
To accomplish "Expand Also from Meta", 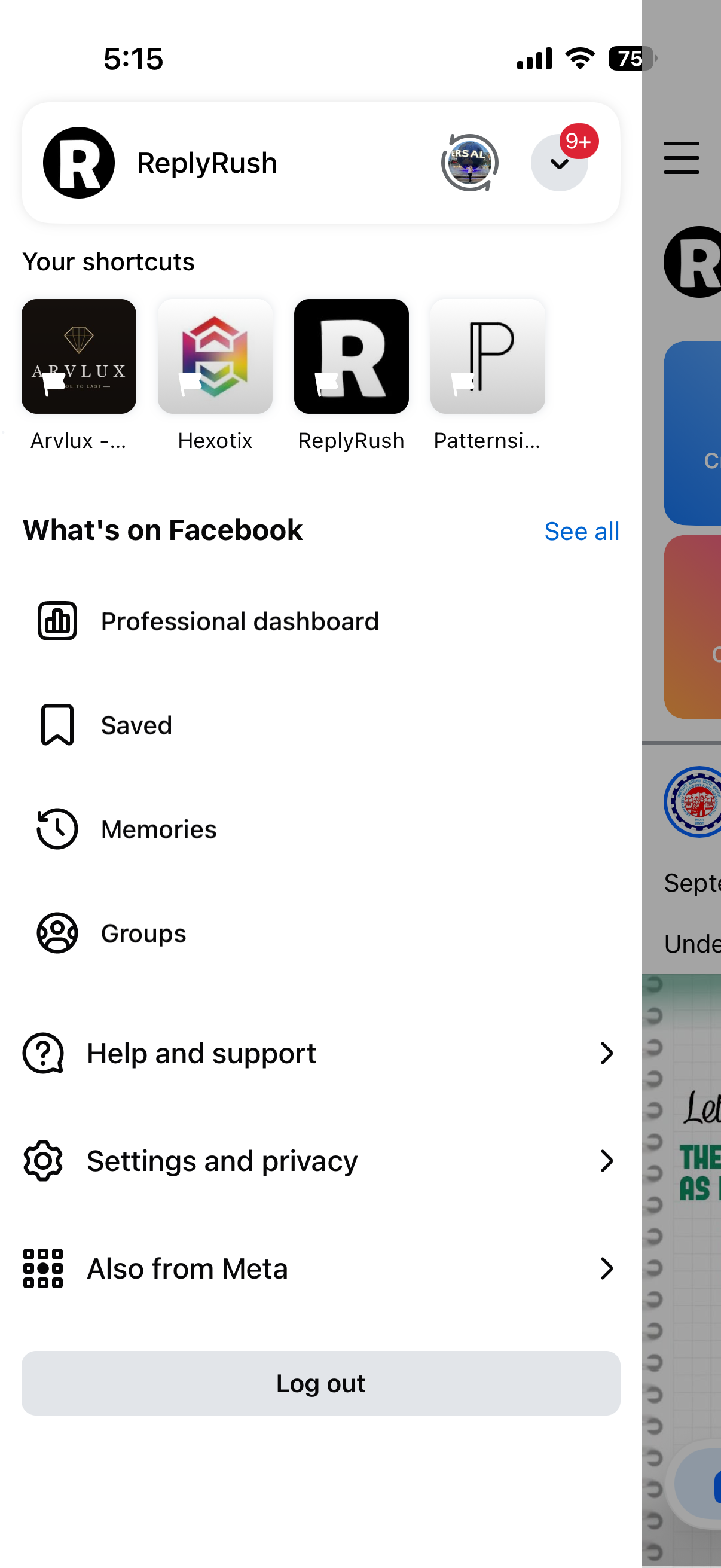I will [320, 1268].
